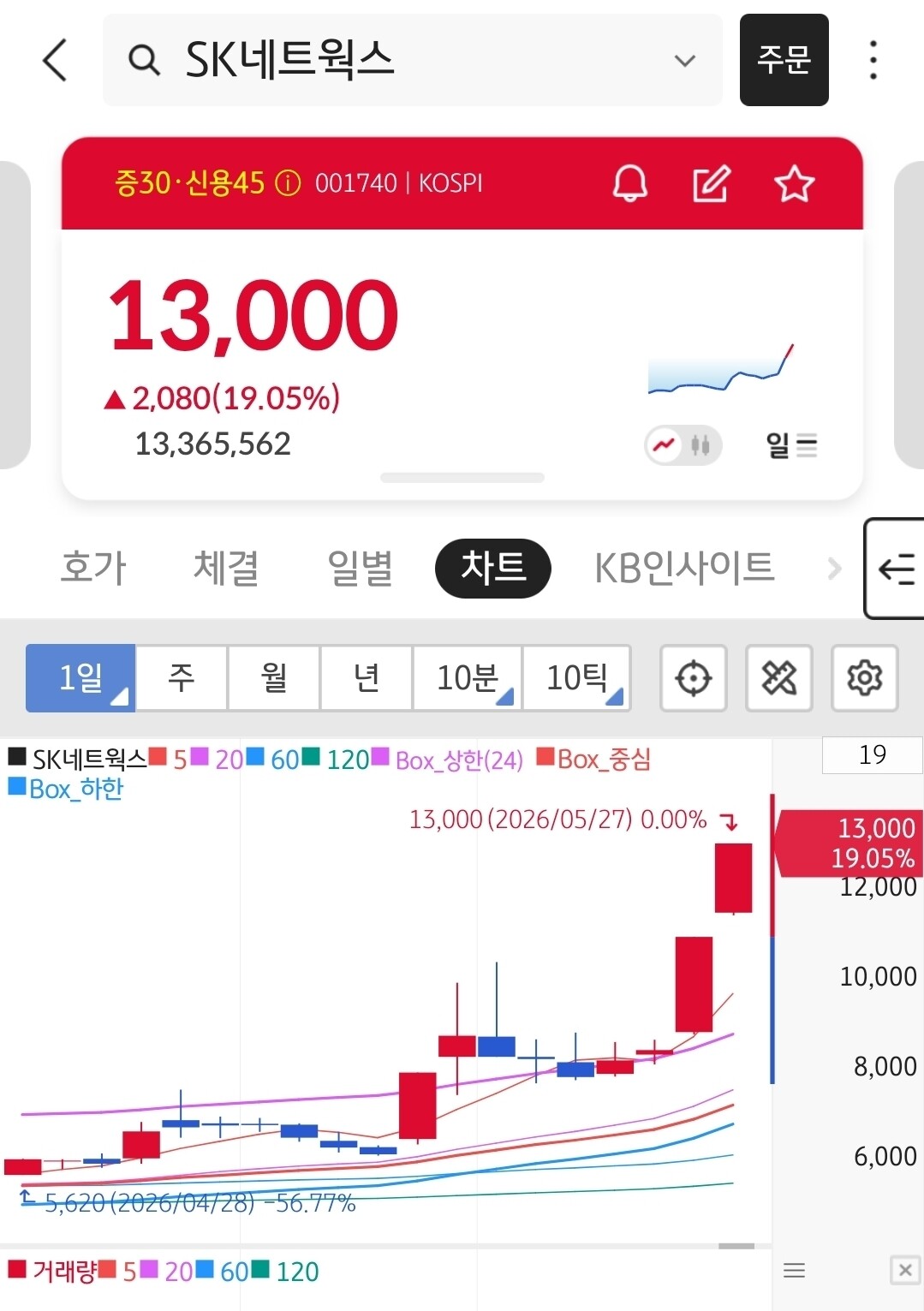The height and width of the screenshot is (1311, 924).
Task: Select the 년 yearly chart period
Action: click(x=367, y=678)
